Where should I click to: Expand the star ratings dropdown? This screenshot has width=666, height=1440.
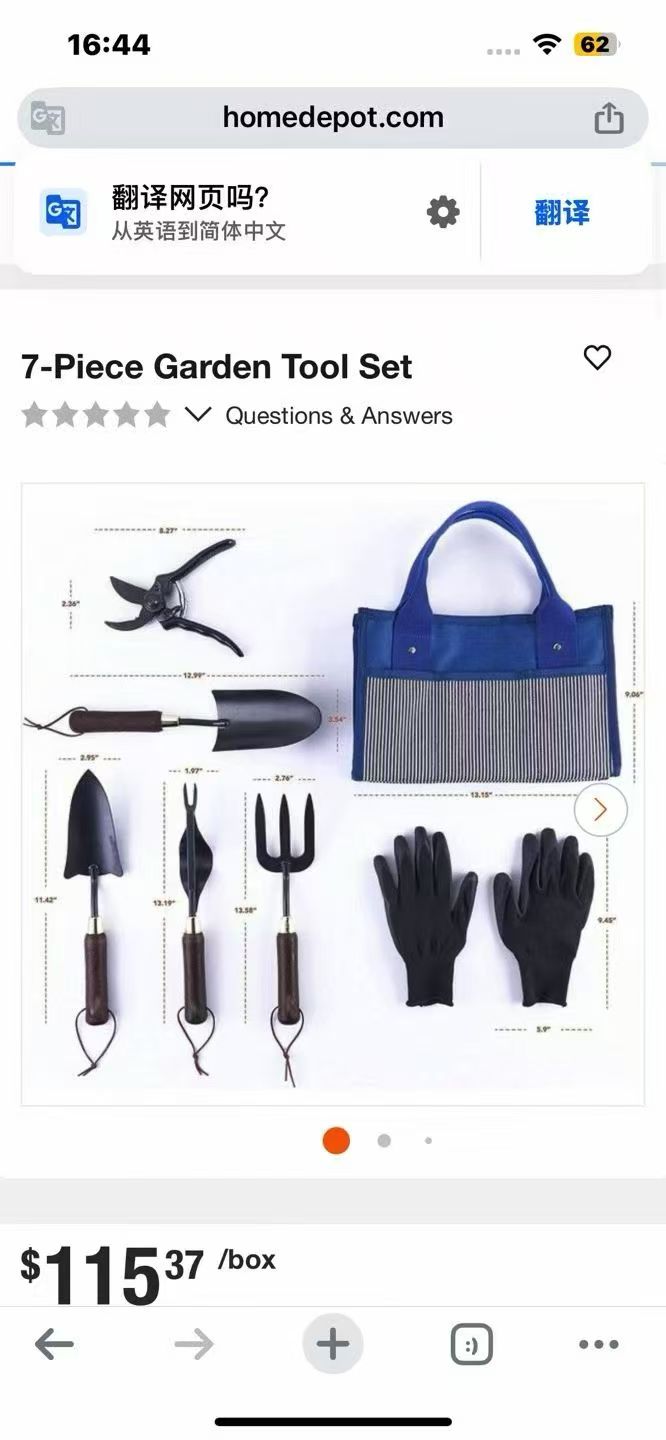[199, 414]
